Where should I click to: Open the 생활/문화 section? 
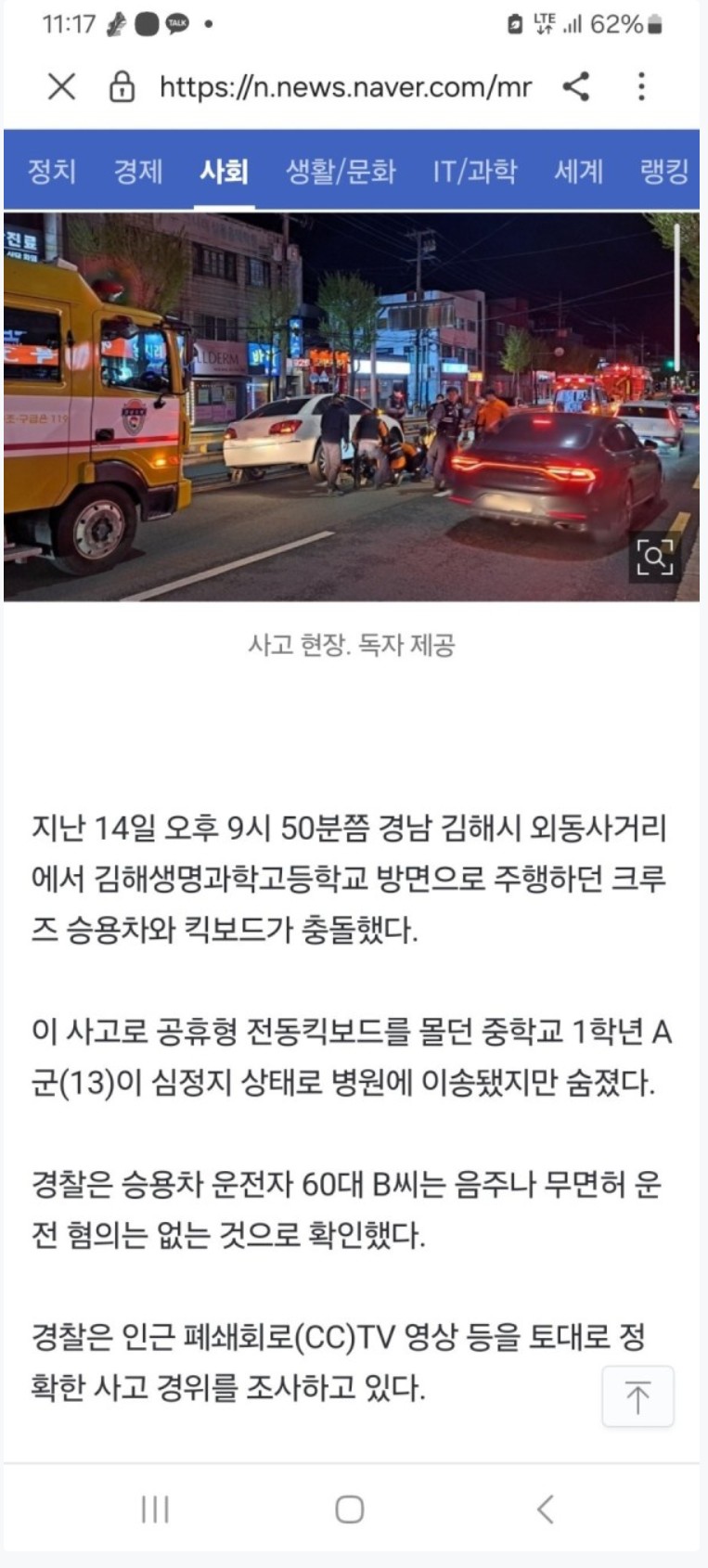coord(341,171)
